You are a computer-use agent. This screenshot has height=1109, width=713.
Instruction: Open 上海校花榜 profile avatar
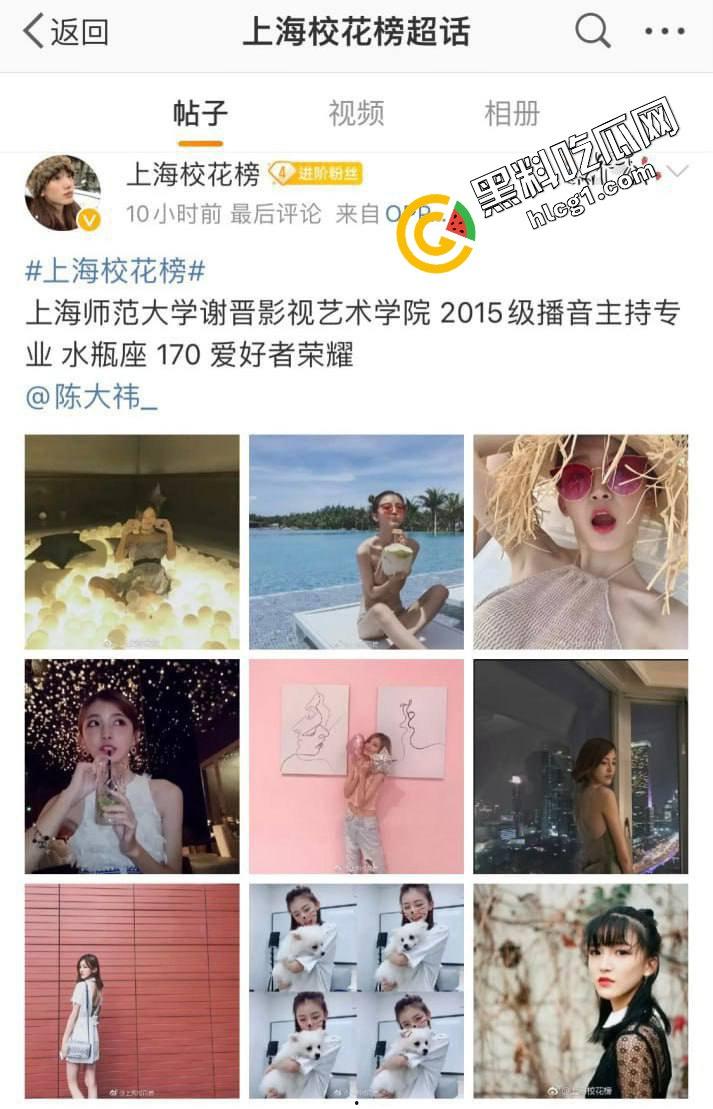coord(63,193)
